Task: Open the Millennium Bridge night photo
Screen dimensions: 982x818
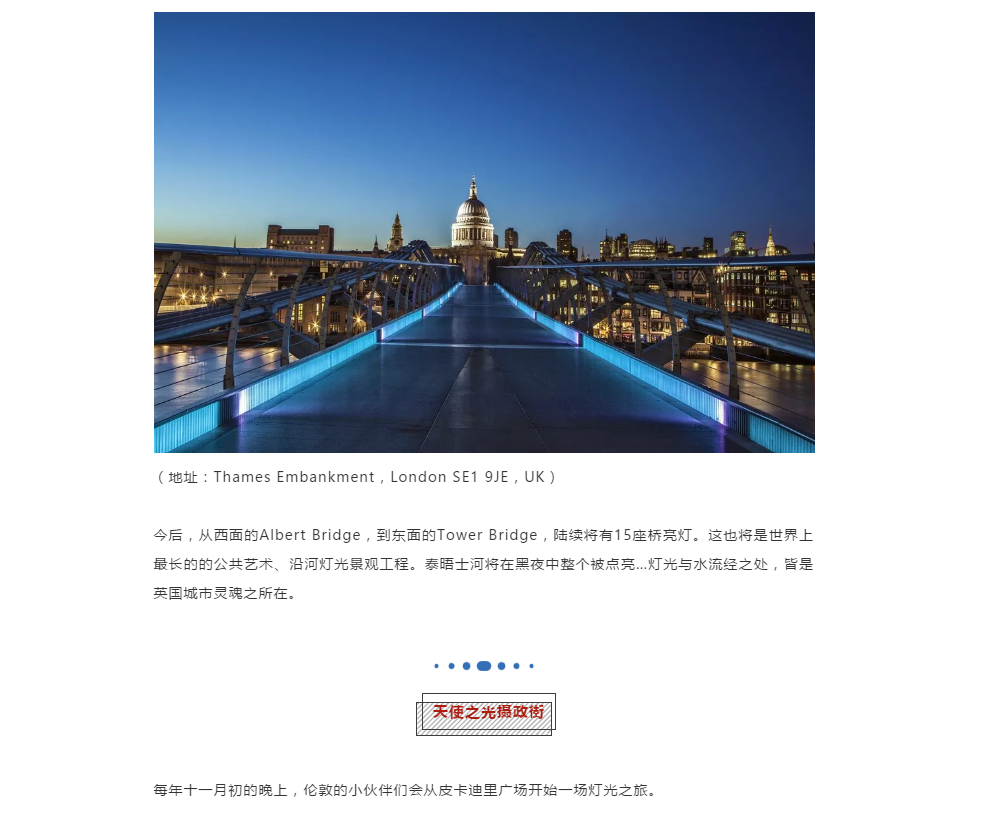Action: (x=484, y=232)
